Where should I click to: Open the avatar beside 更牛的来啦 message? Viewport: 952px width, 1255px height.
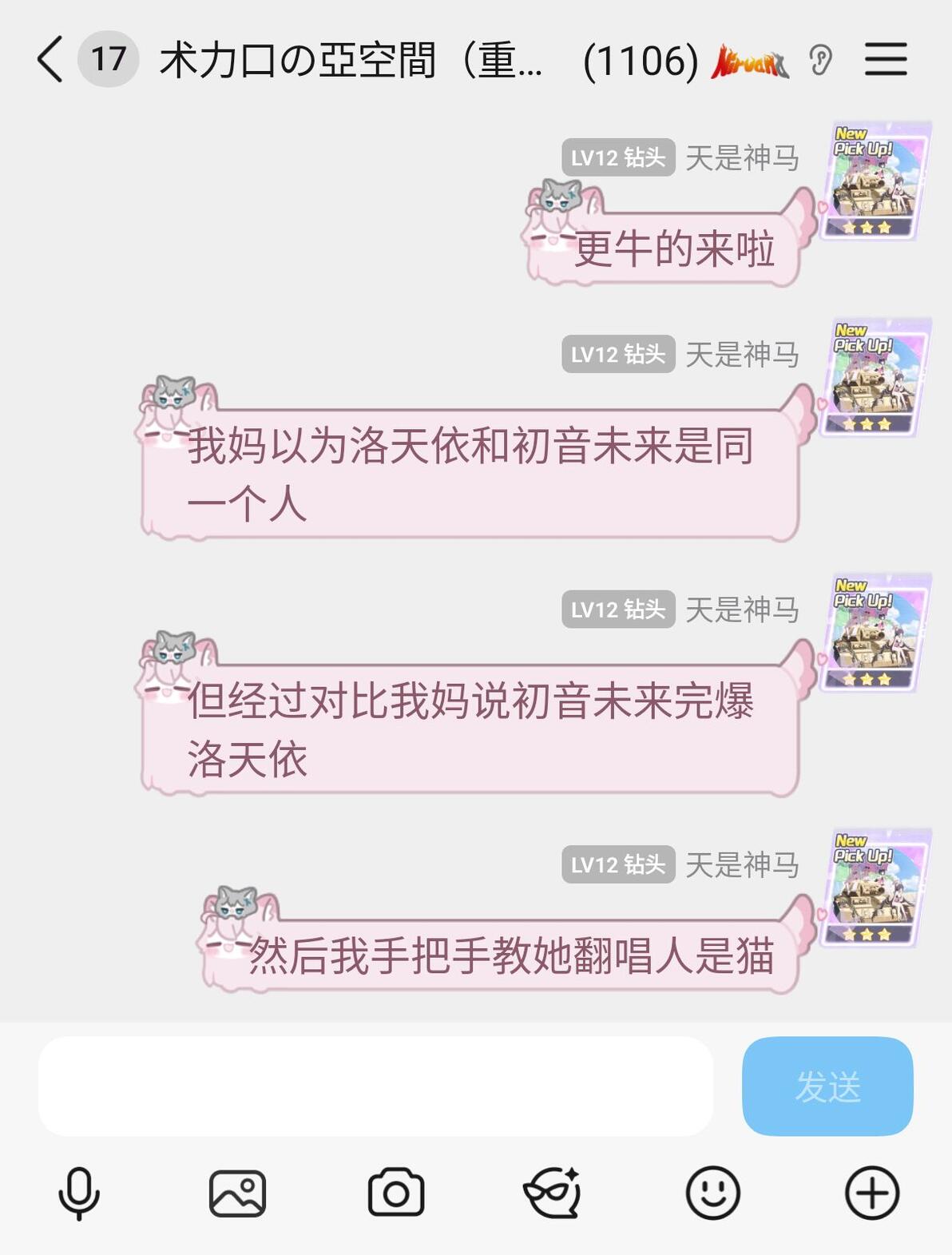point(876,181)
